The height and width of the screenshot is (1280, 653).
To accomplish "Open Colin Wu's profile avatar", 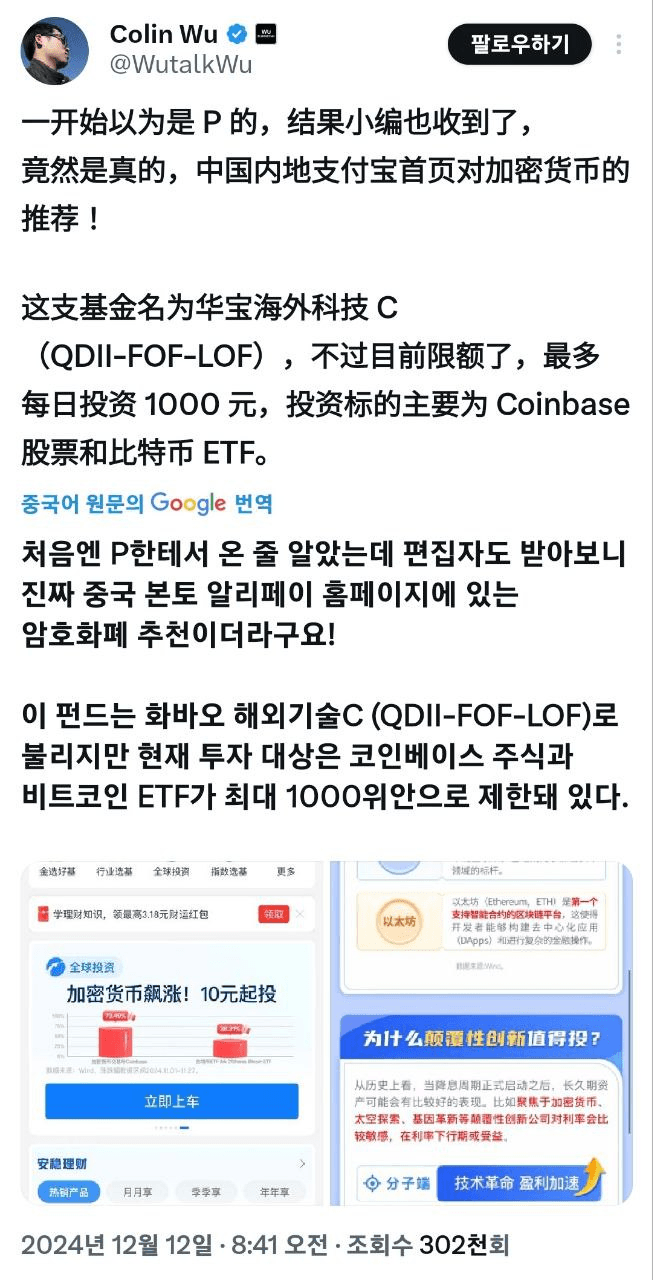I will coord(54,51).
